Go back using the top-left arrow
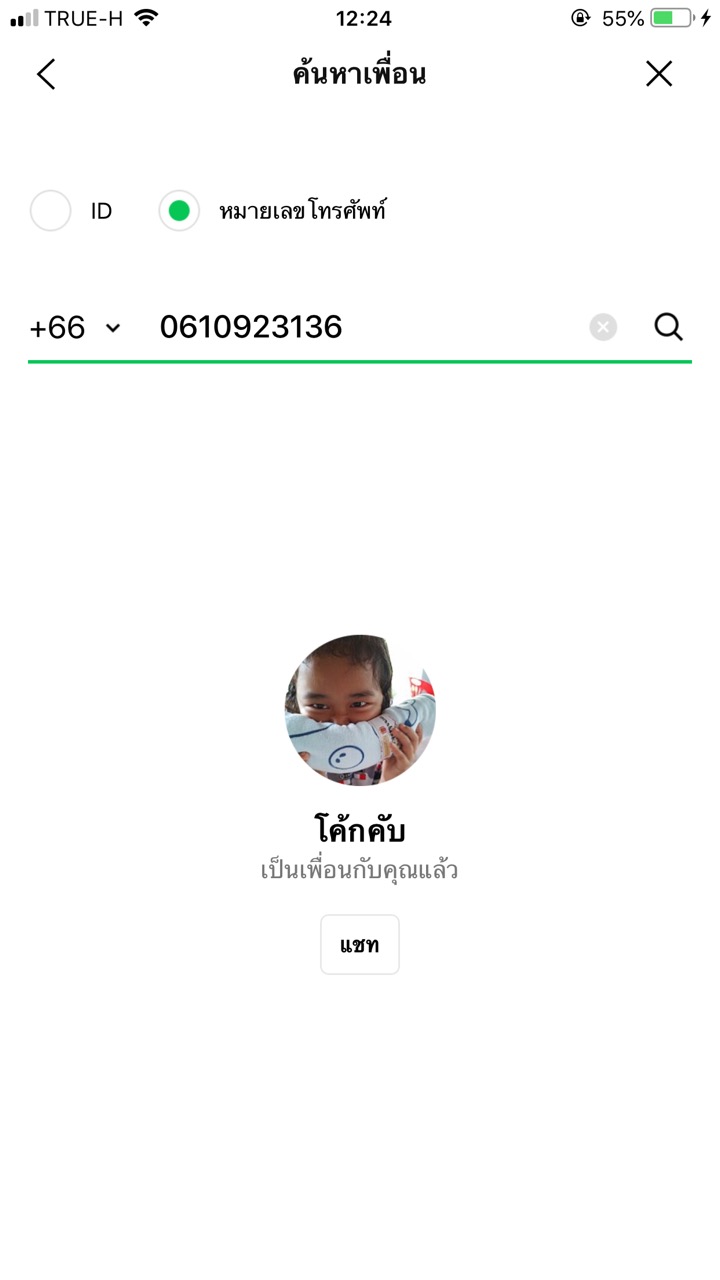This screenshot has height=1280, width=720. click(x=46, y=74)
